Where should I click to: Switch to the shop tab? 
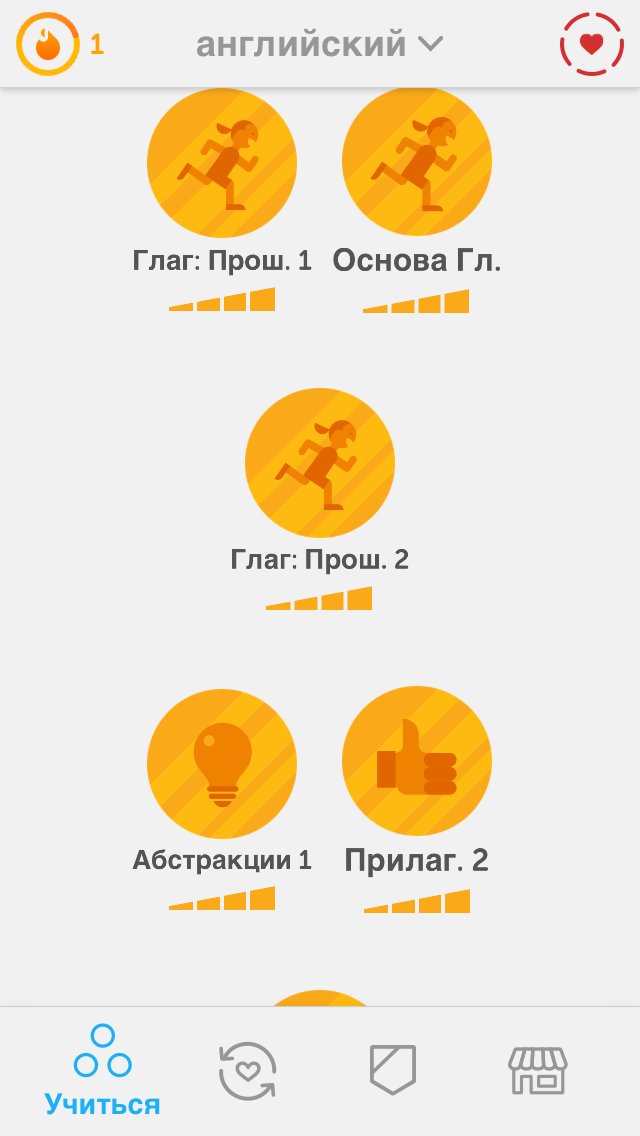click(x=538, y=1070)
